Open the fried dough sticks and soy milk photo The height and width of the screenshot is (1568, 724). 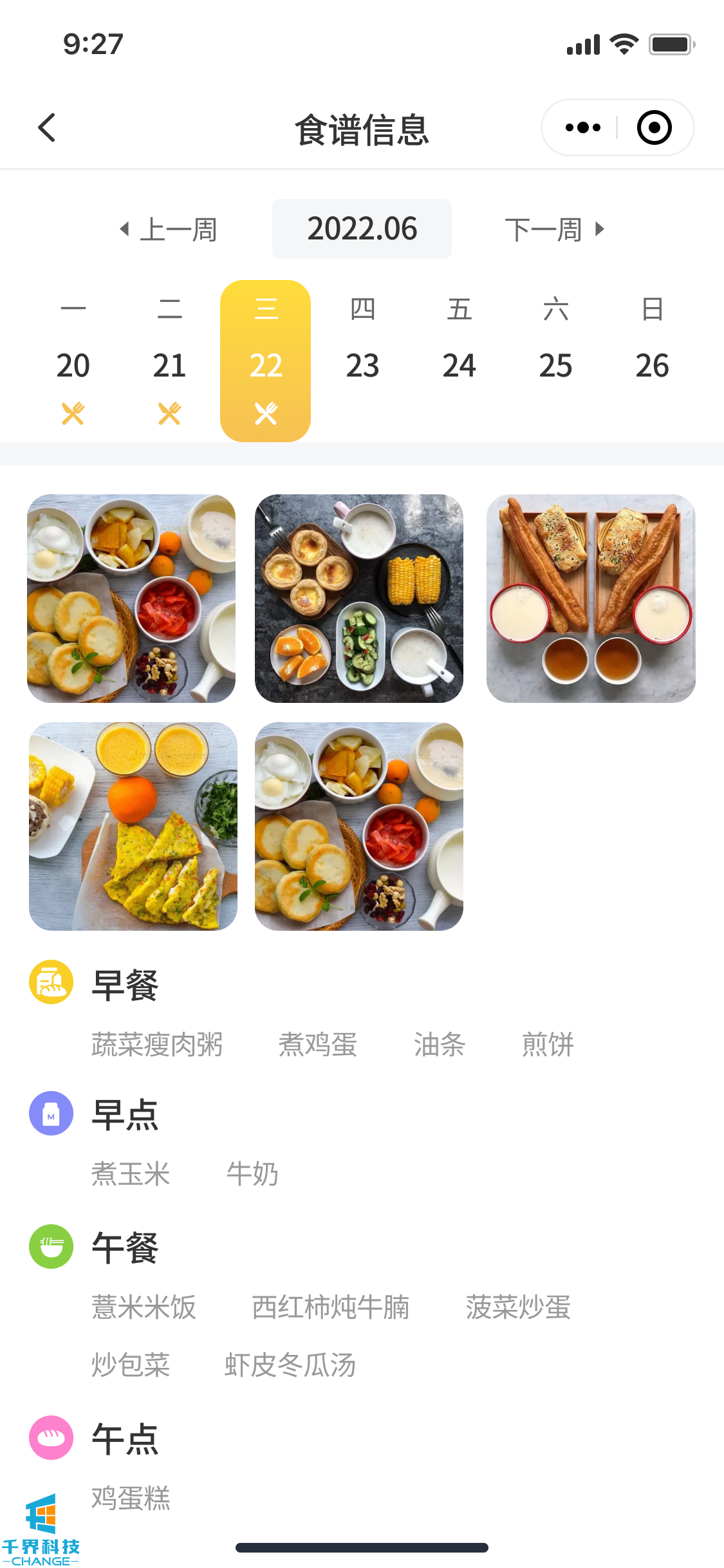click(x=591, y=599)
